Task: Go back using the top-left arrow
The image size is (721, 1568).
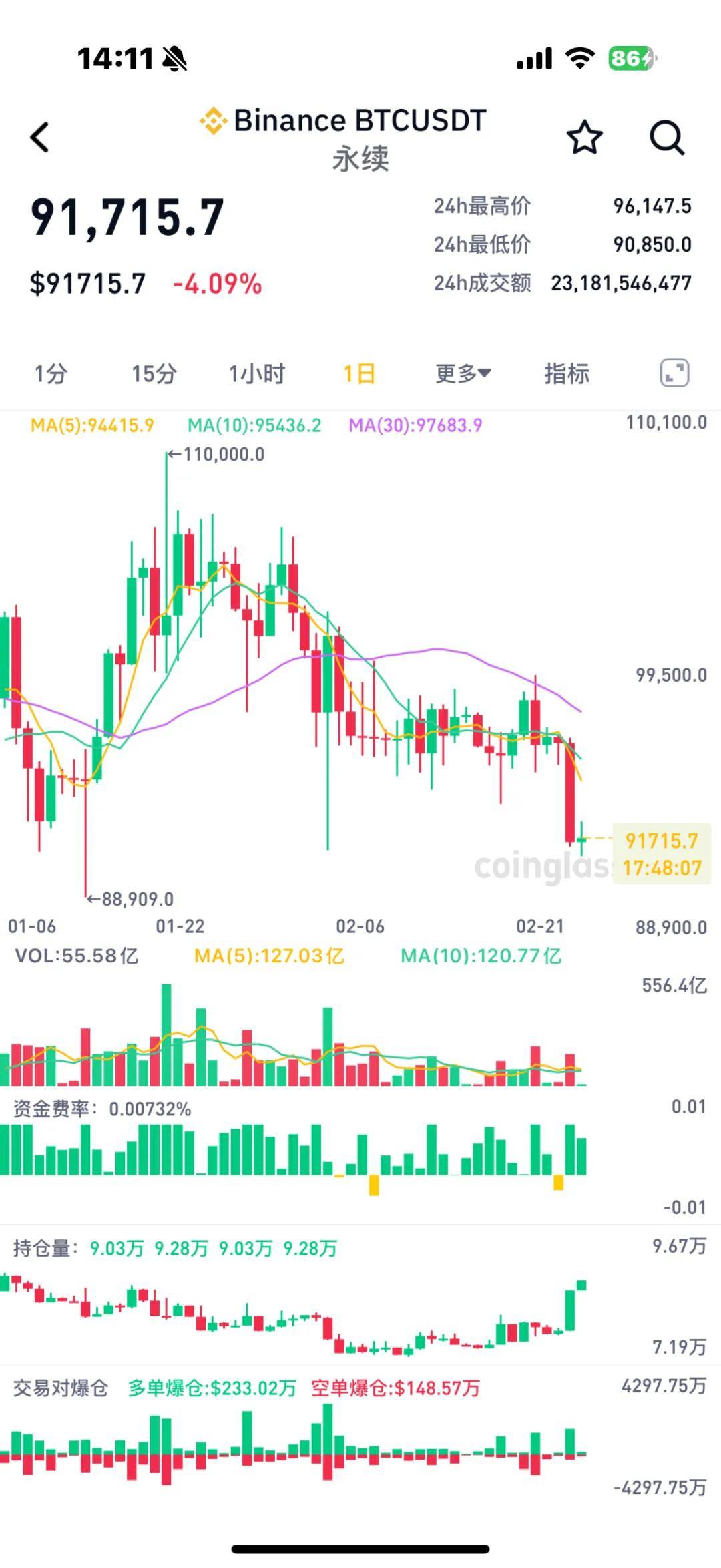Action: 40,137
